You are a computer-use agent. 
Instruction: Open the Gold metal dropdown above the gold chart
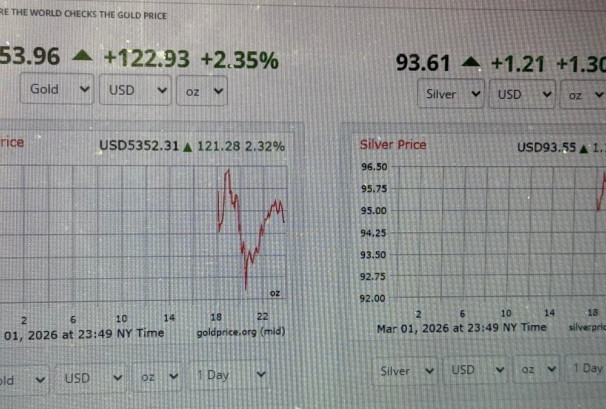tap(57, 90)
